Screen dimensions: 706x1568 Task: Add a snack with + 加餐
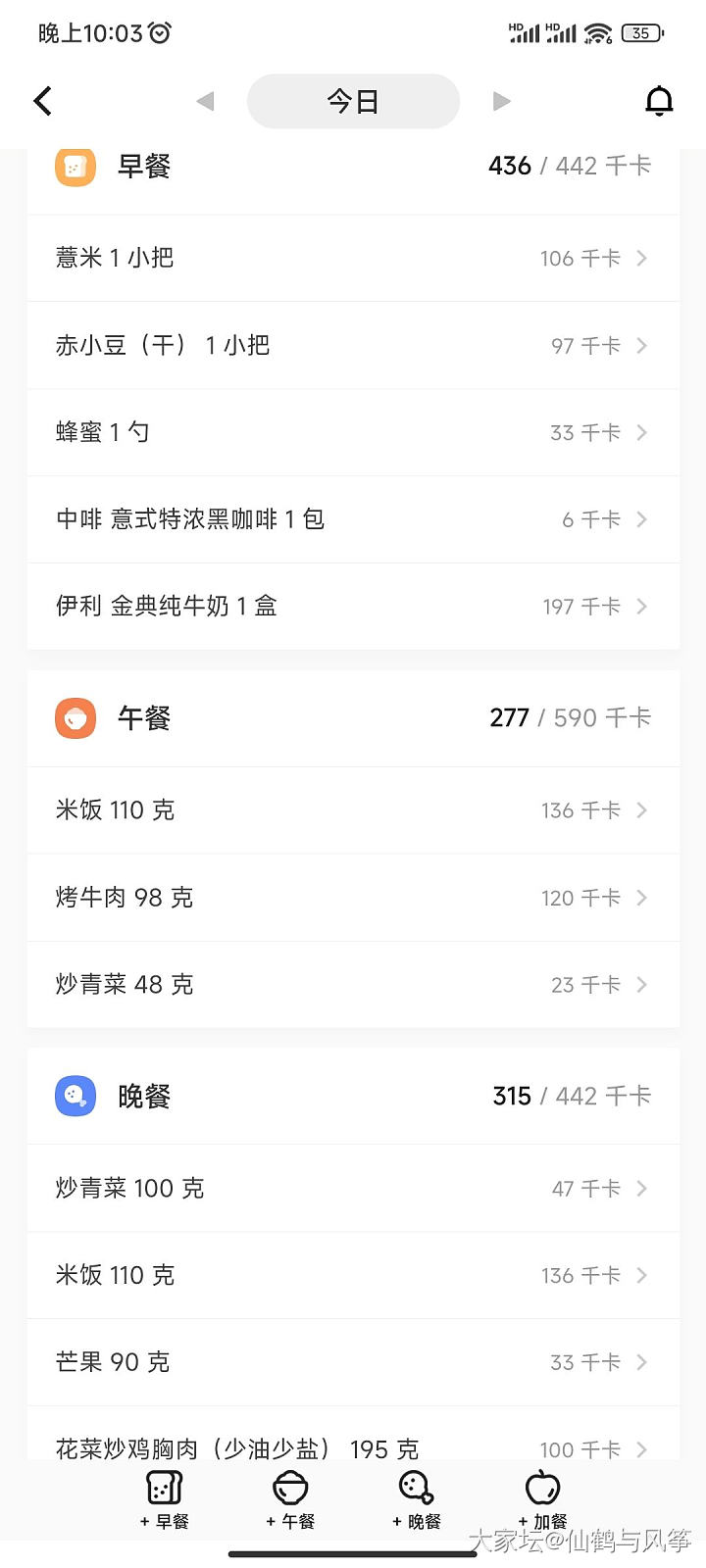coord(542,1499)
